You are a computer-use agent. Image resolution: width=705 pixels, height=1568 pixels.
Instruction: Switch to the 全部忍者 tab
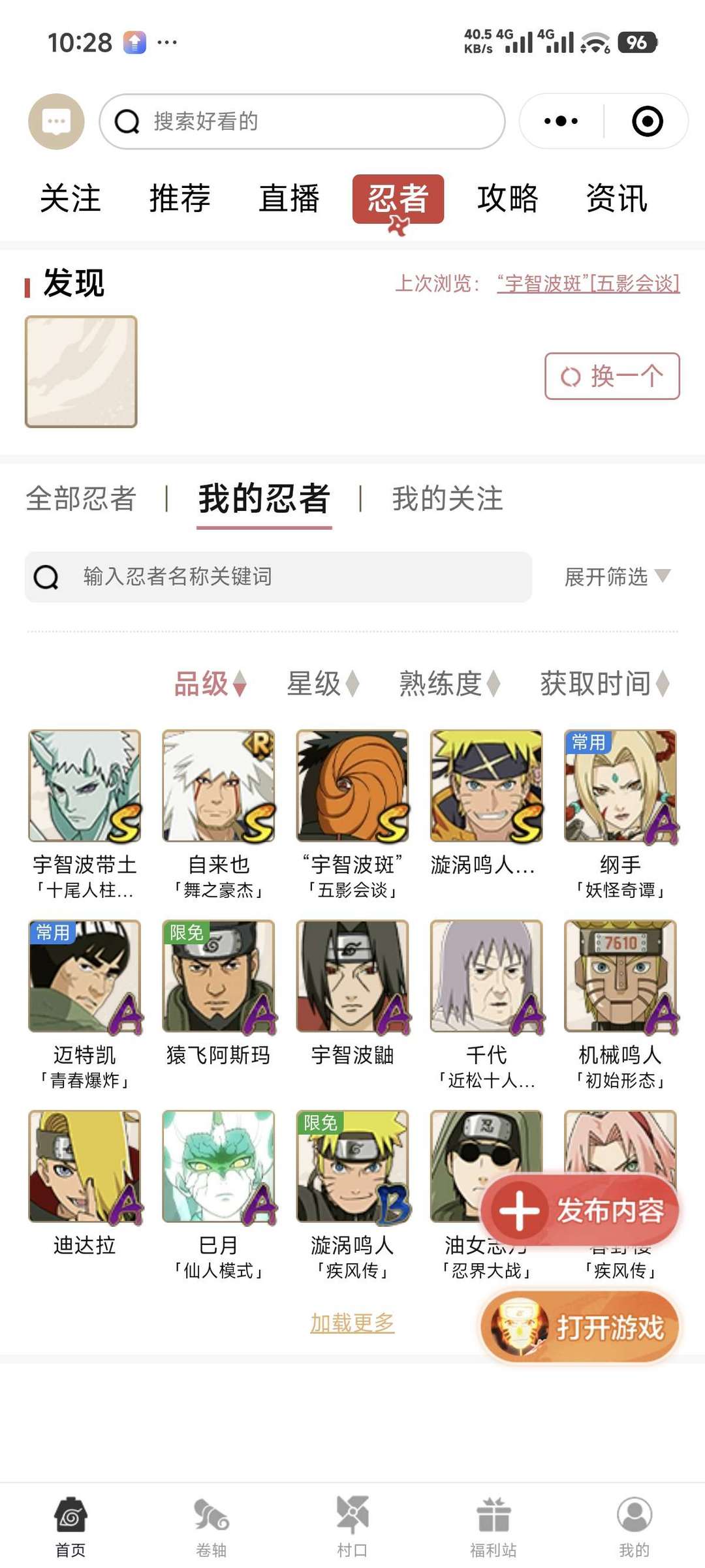pos(81,499)
